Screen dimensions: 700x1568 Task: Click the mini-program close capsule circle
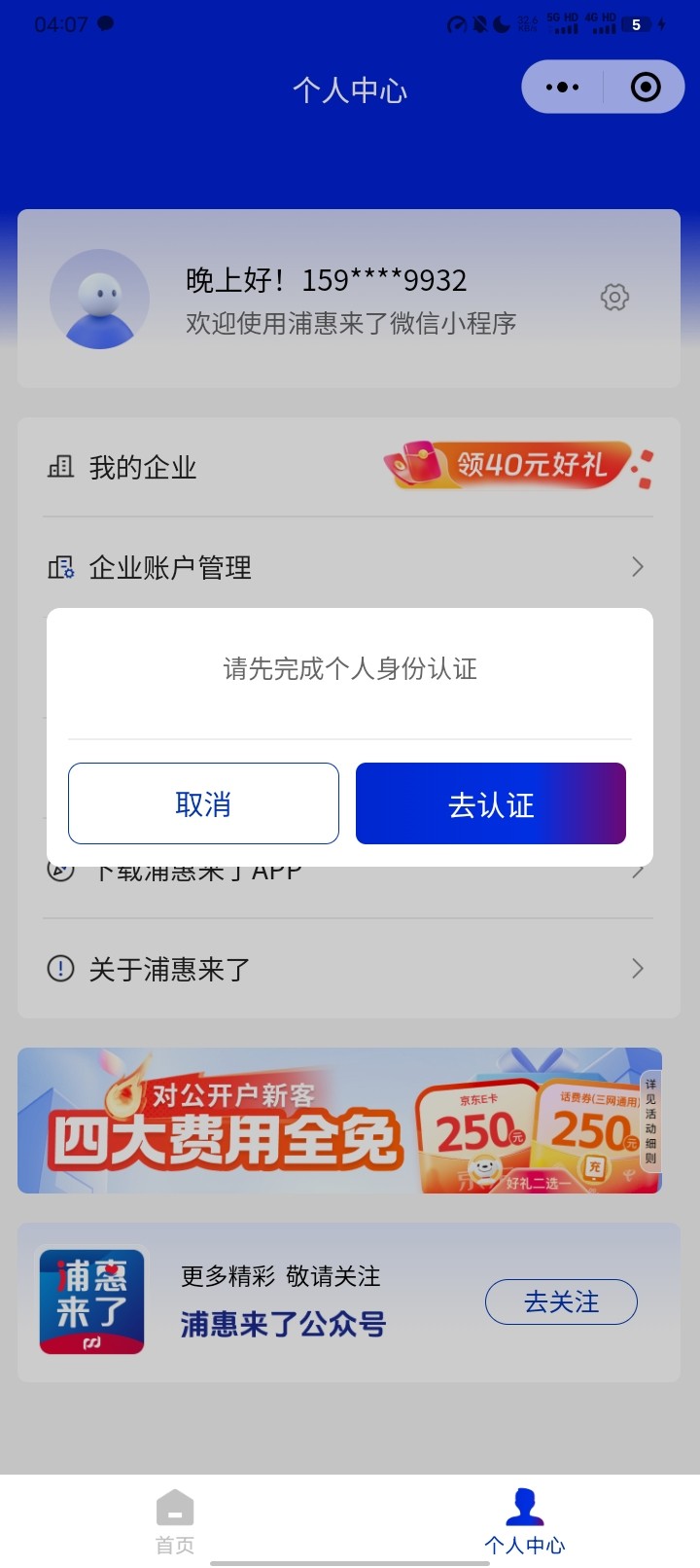click(x=645, y=87)
